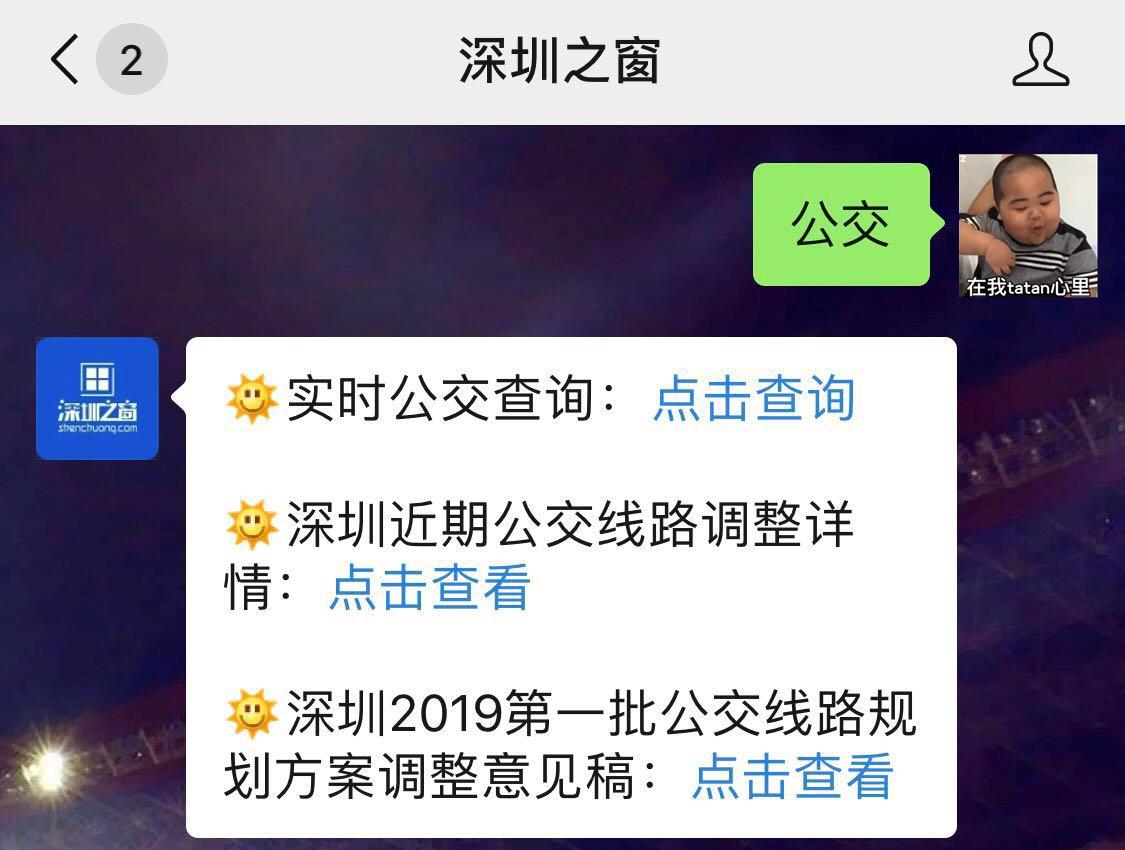Screen dimensions: 1125x850
Task: Open the account profile icon
Action: point(1040,60)
